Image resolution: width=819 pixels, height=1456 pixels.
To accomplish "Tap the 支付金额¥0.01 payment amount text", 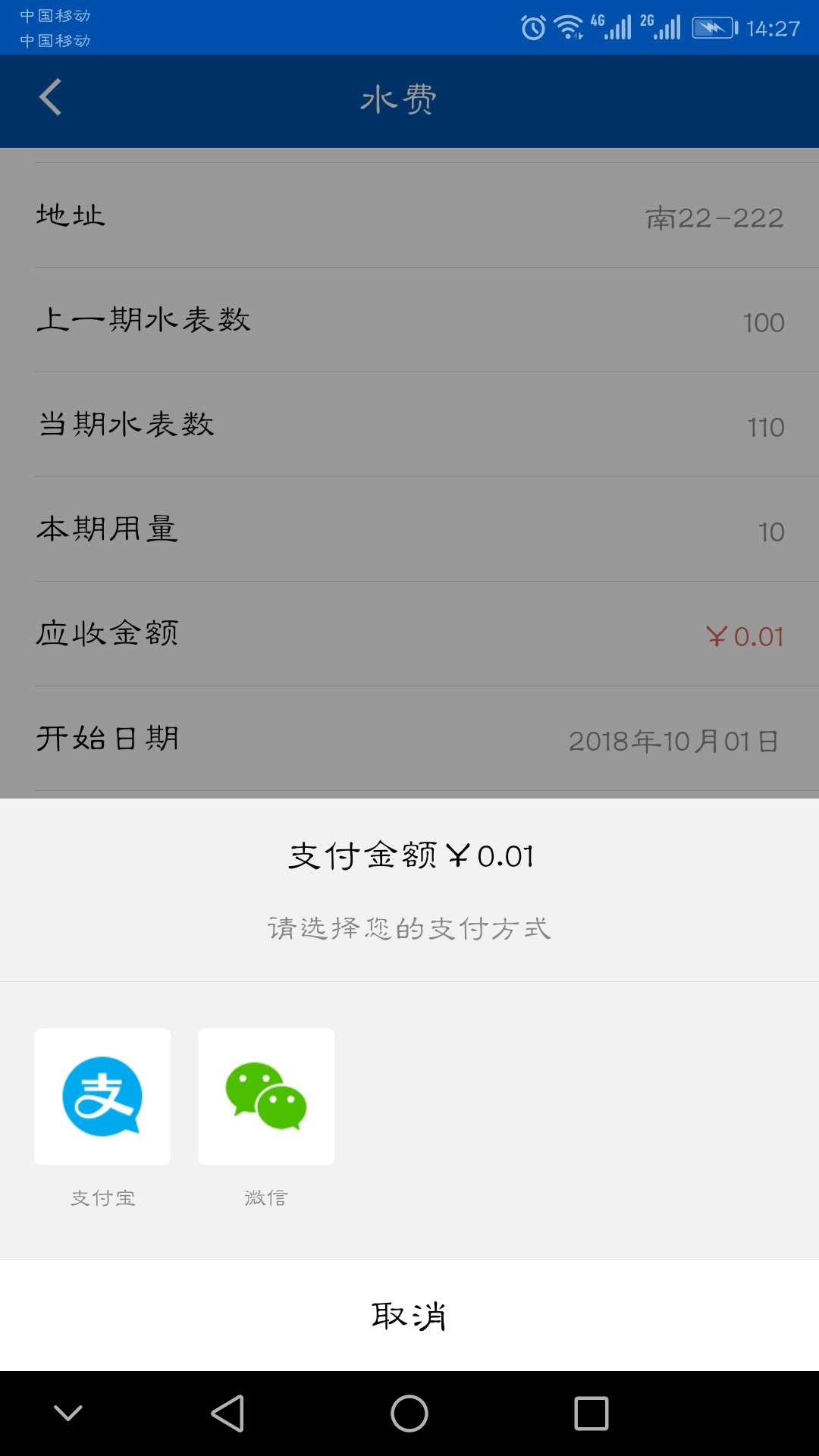I will click(x=409, y=855).
